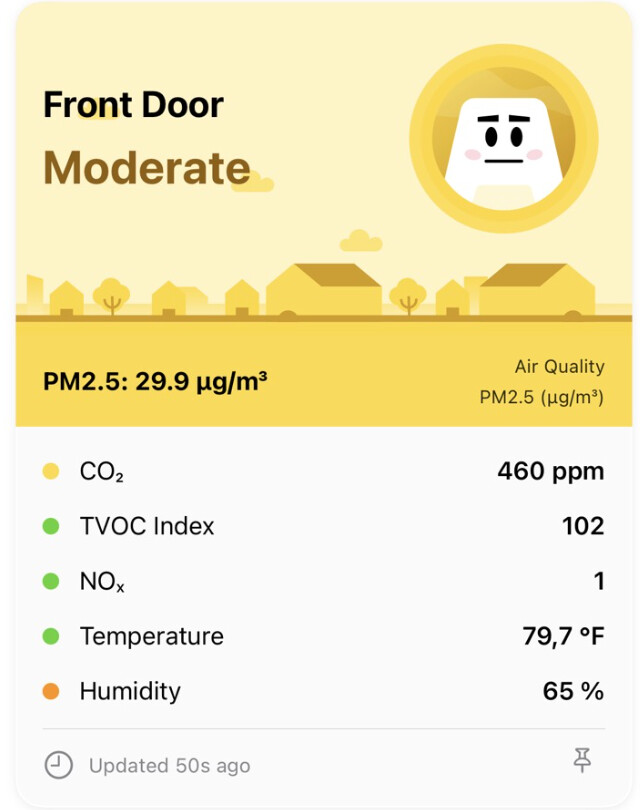
Task: Select the NOx measurement row
Action: [323, 581]
